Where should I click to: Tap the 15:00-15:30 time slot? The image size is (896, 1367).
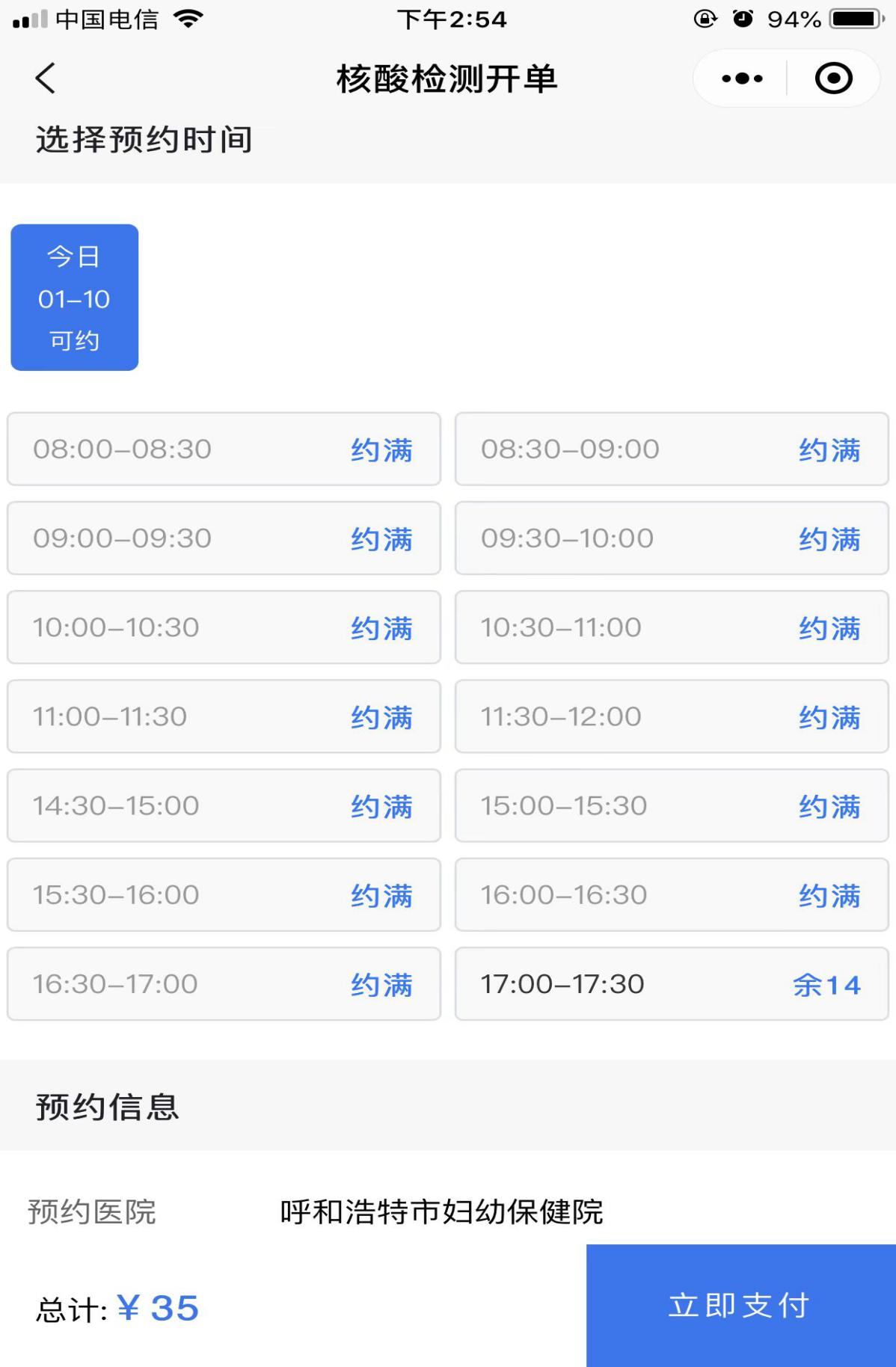click(x=672, y=805)
